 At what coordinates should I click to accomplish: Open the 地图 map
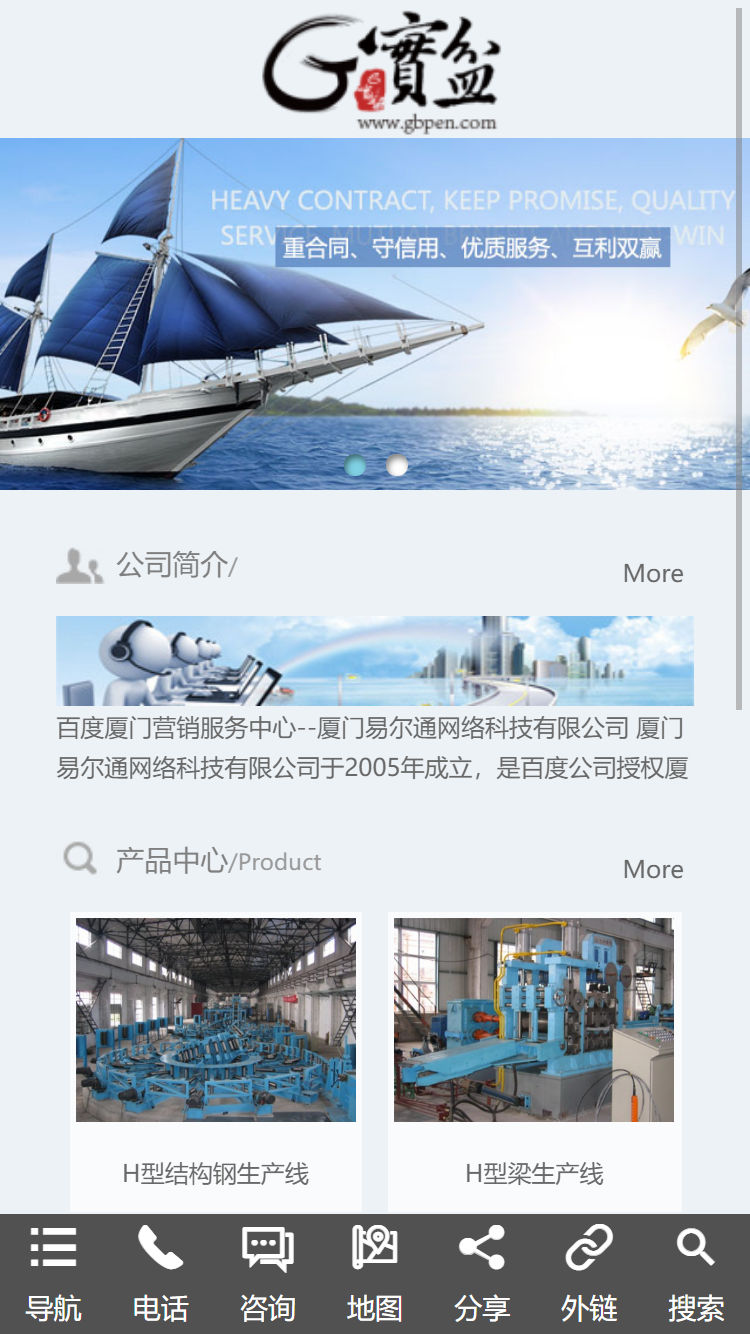coord(374,1273)
